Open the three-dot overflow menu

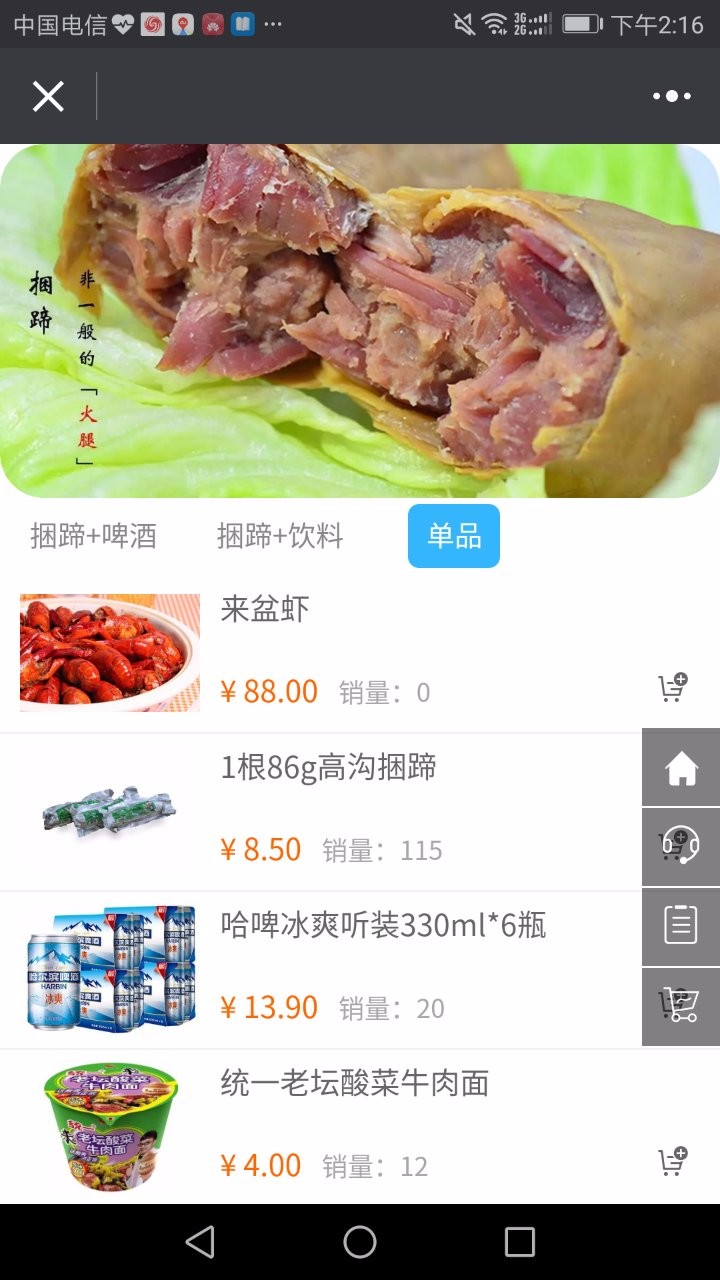(672, 96)
